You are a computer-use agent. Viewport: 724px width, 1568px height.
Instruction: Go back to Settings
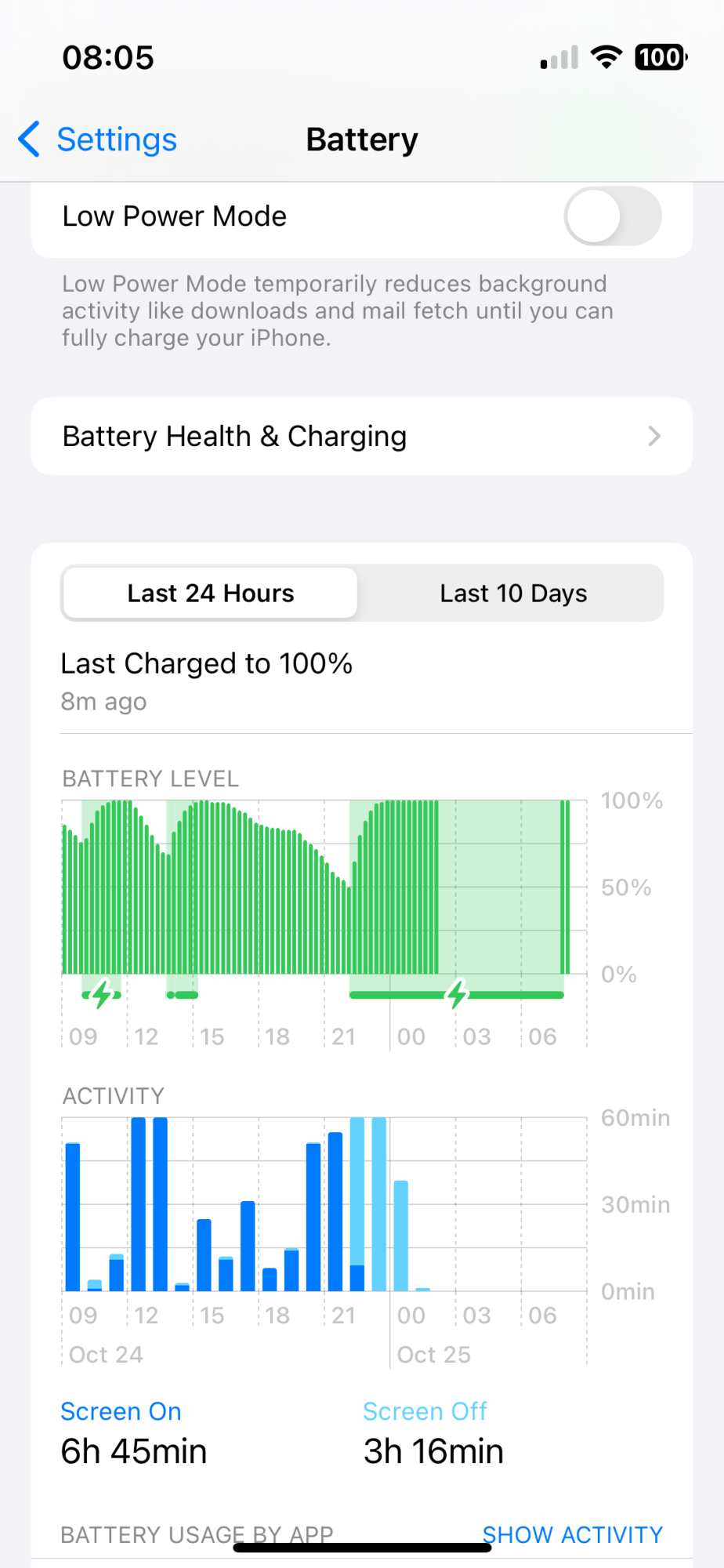point(98,140)
